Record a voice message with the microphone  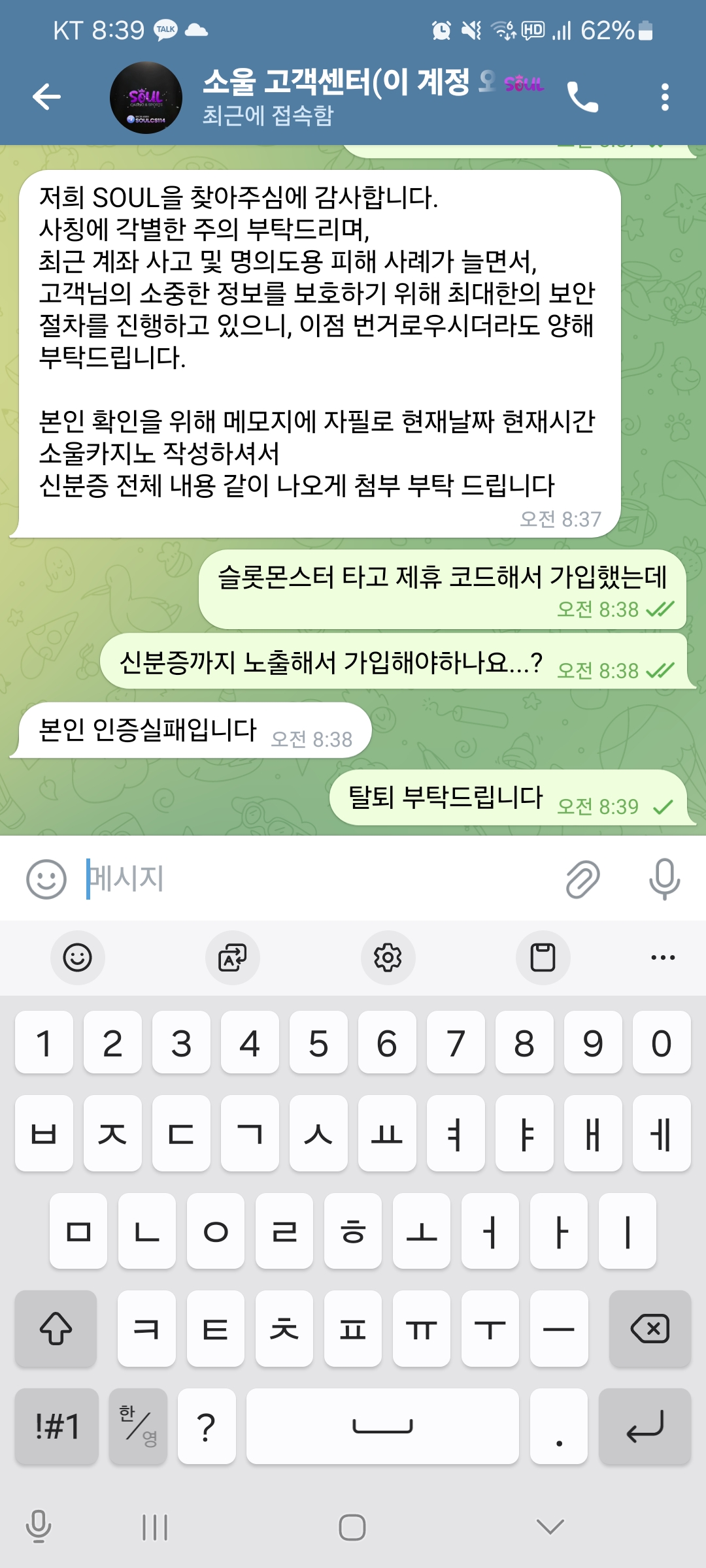coord(664,879)
